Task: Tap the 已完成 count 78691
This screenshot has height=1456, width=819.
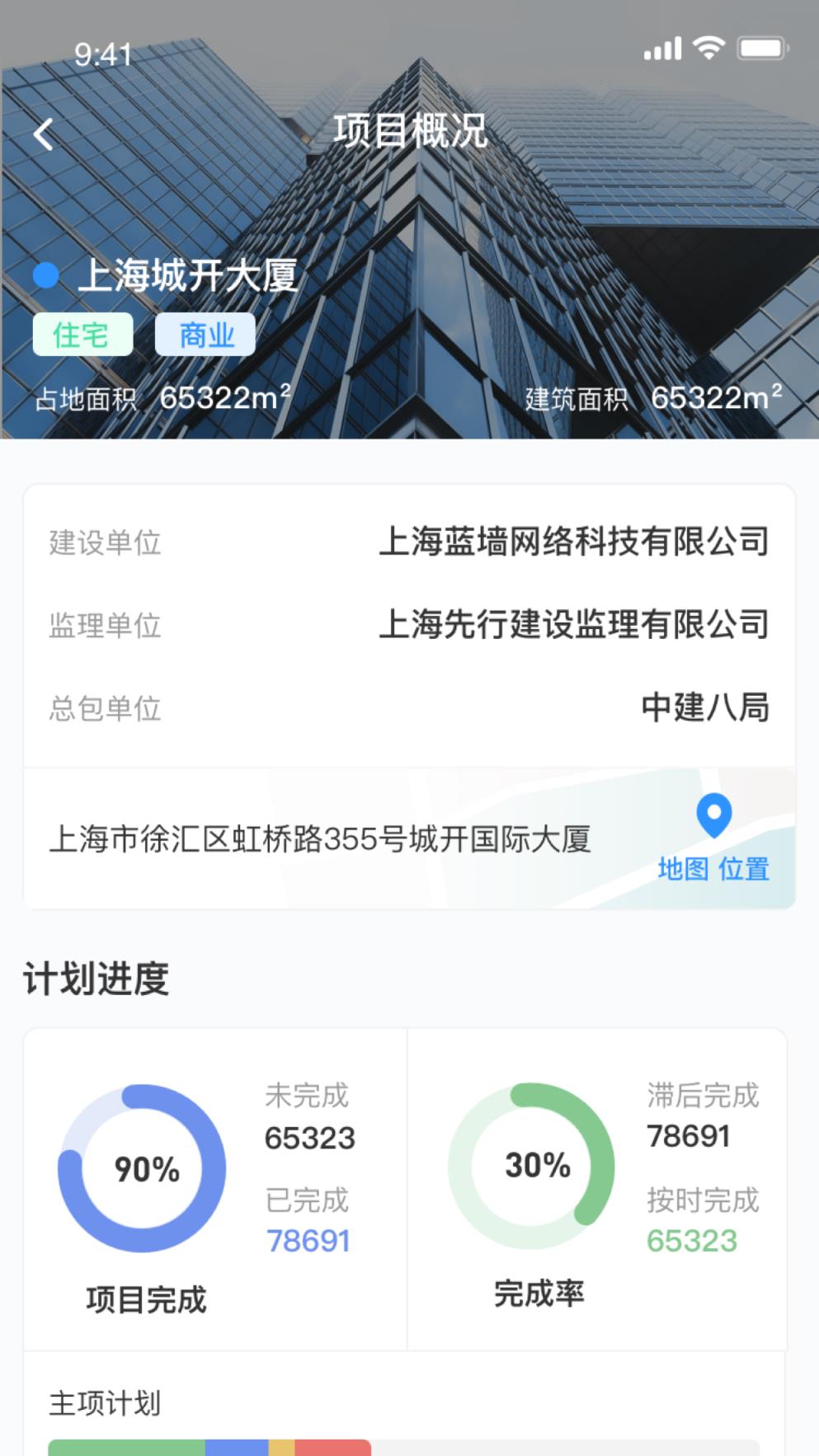Action: point(309,1238)
